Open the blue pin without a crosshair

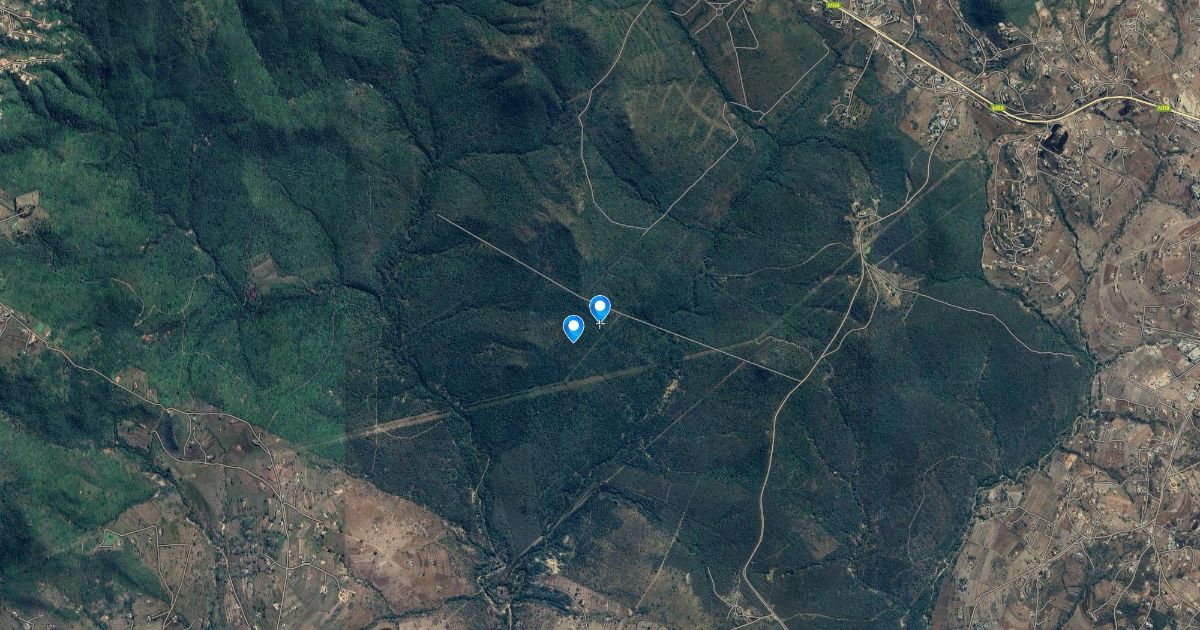click(x=574, y=327)
